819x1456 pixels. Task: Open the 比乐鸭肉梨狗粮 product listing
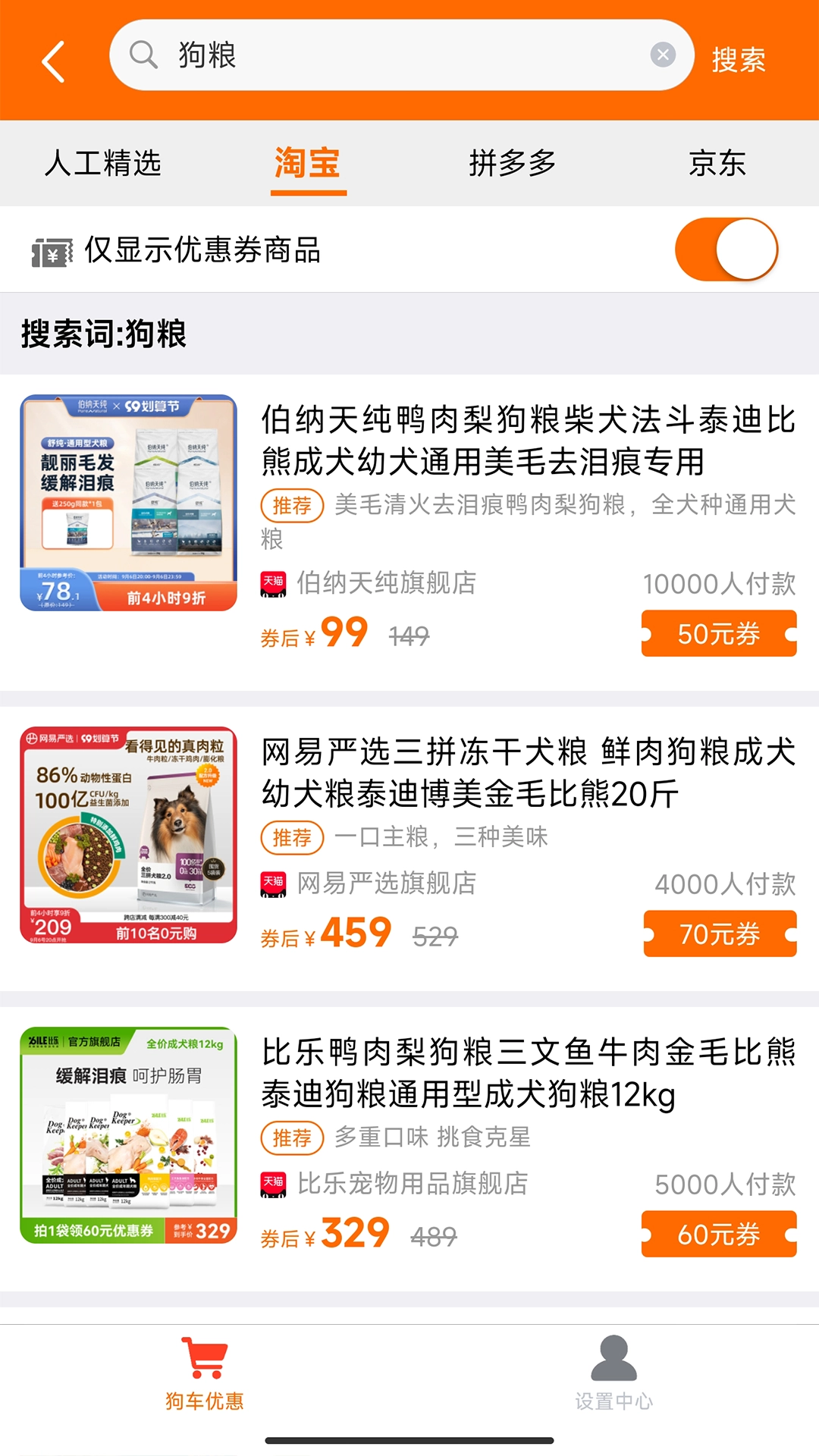pyautogui.click(x=527, y=1072)
